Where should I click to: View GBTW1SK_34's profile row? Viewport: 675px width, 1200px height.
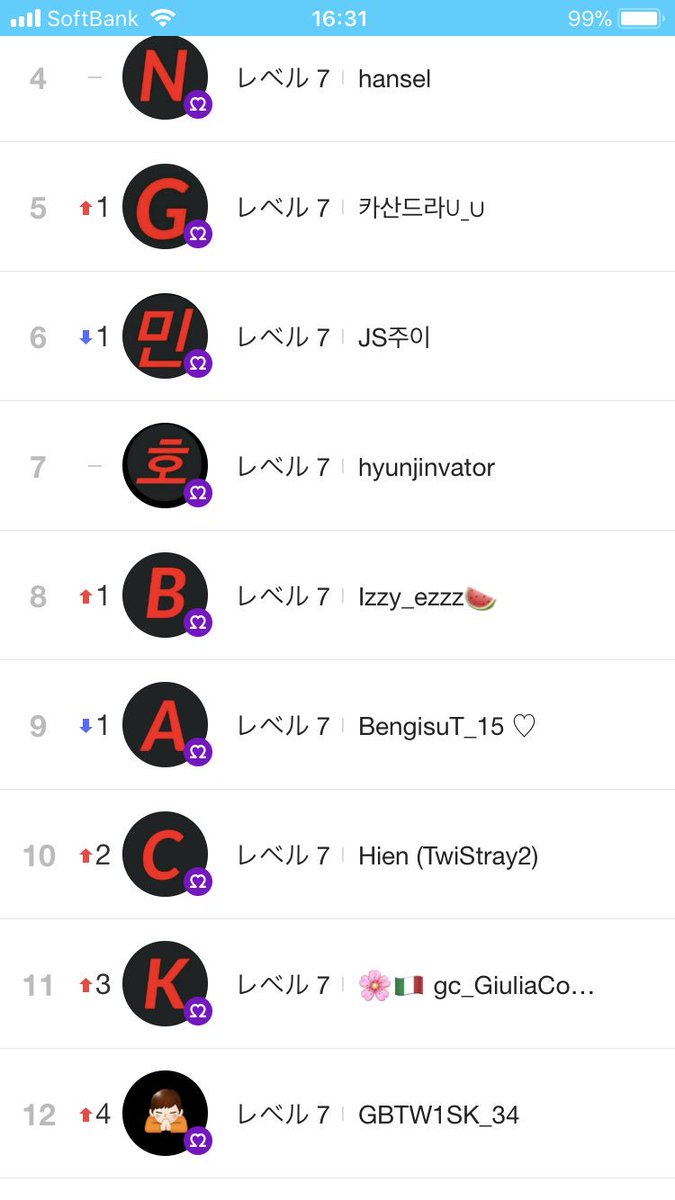point(337,1113)
